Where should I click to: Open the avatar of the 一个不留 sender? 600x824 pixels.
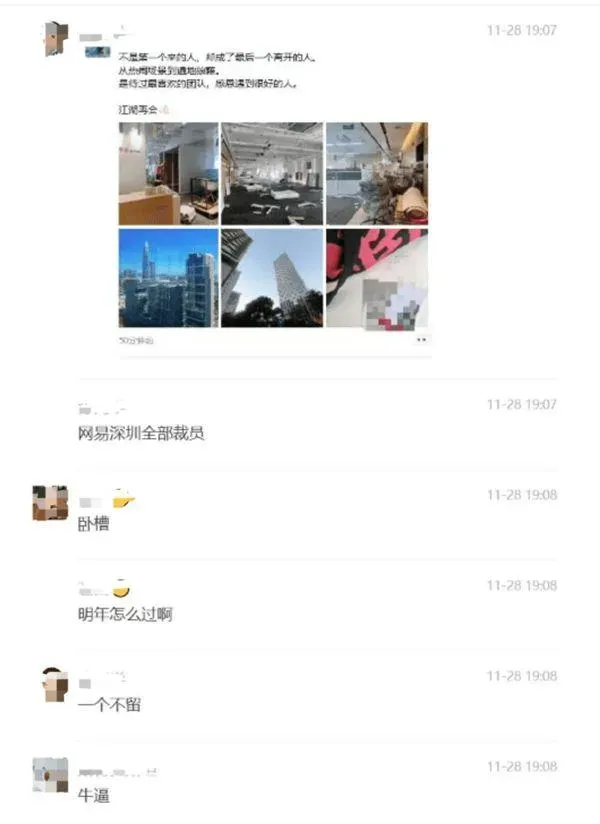51,684
